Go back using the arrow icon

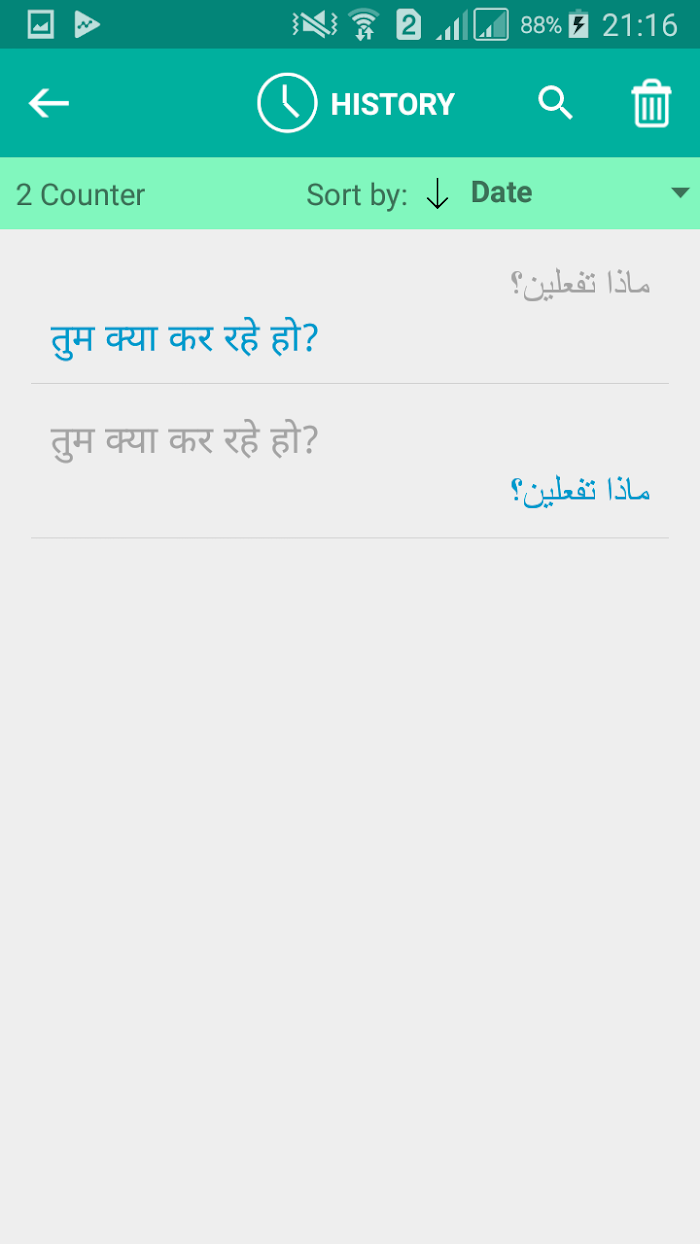(x=48, y=103)
